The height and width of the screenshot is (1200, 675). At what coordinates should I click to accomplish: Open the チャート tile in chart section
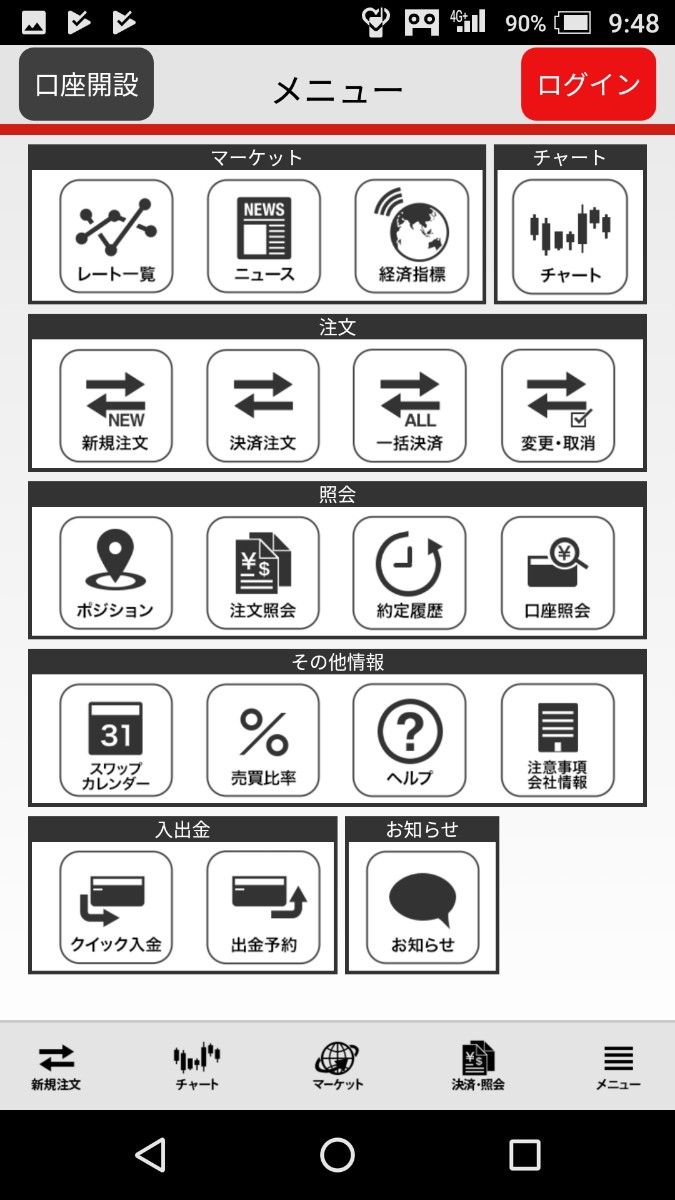(570, 236)
